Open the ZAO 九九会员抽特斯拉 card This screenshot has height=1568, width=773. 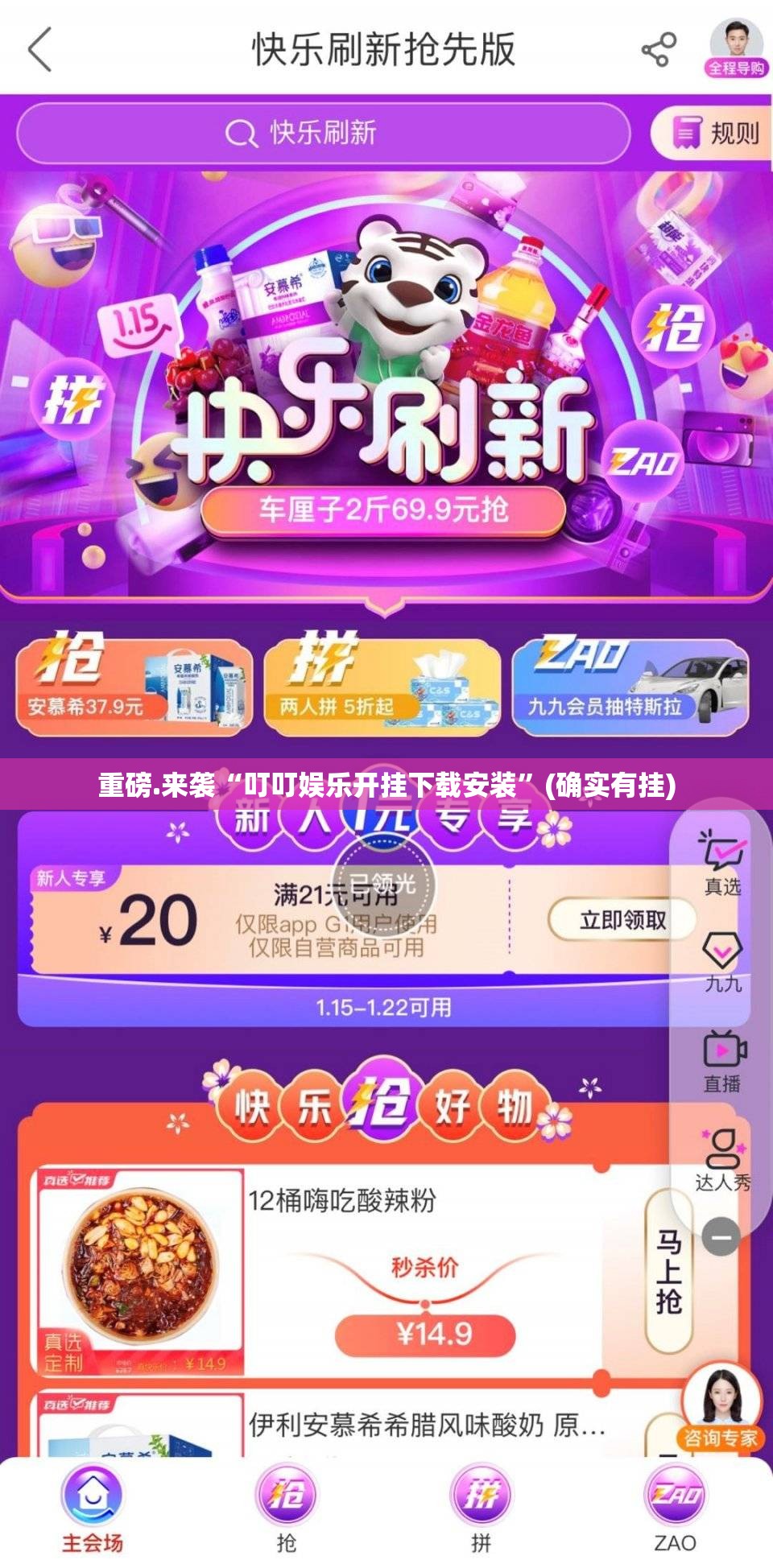coord(630,686)
